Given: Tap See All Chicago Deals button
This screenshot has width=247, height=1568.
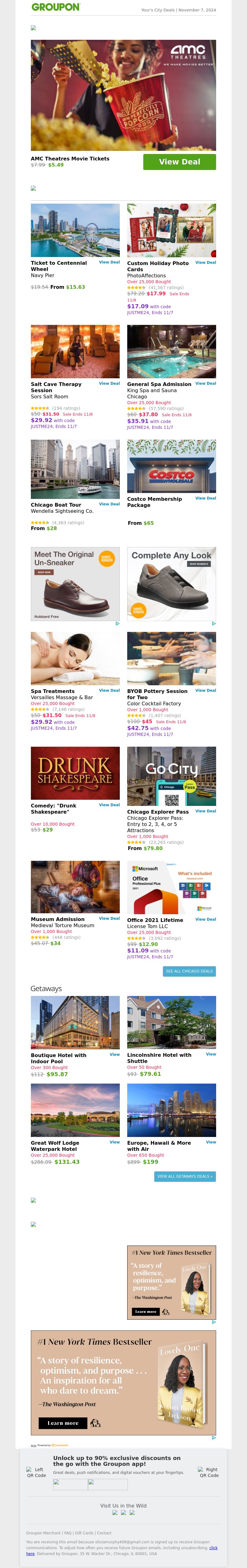Looking at the screenshot, I should click(189, 971).
